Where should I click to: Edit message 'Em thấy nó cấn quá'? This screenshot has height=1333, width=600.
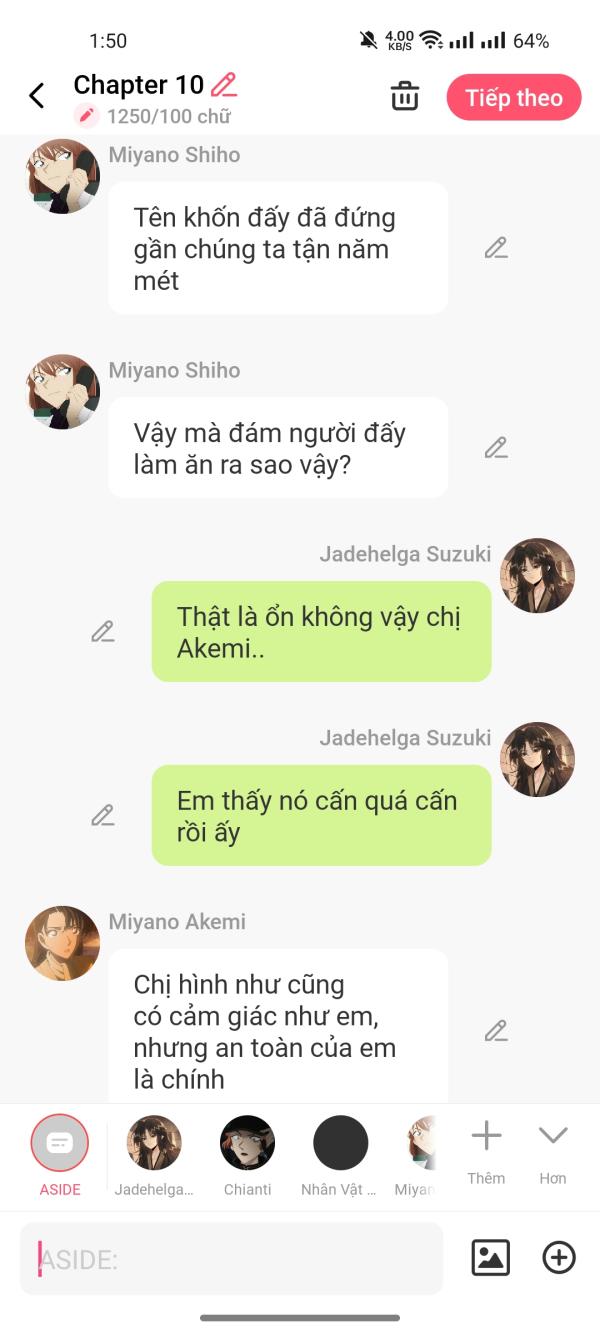(103, 816)
